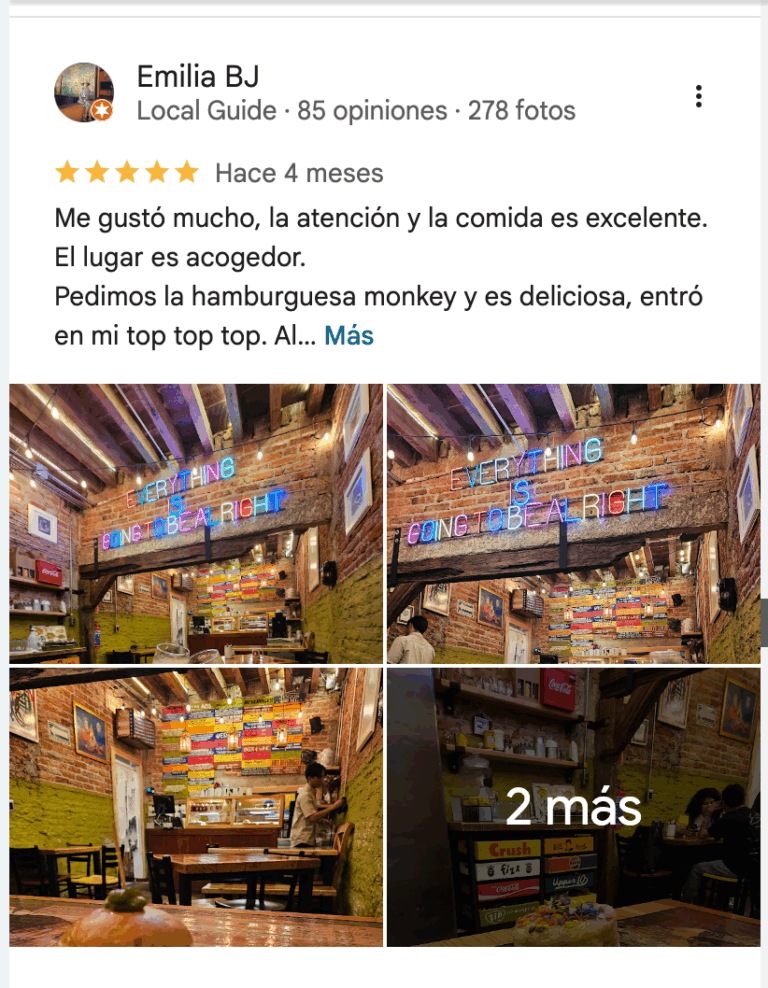Image resolution: width=768 pixels, height=988 pixels.
Task: Open the second photo with the man below the neon sign
Action: pyautogui.click(x=573, y=523)
